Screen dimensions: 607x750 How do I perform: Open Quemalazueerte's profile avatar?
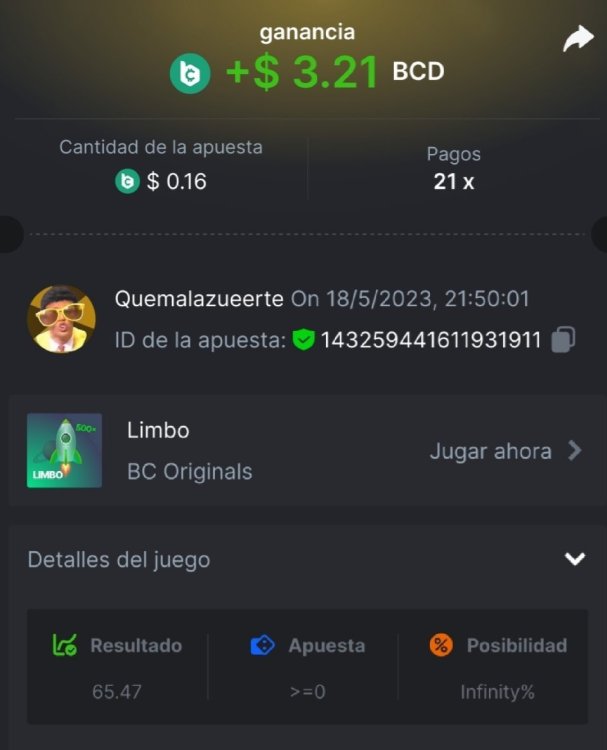(x=62, y=319)
